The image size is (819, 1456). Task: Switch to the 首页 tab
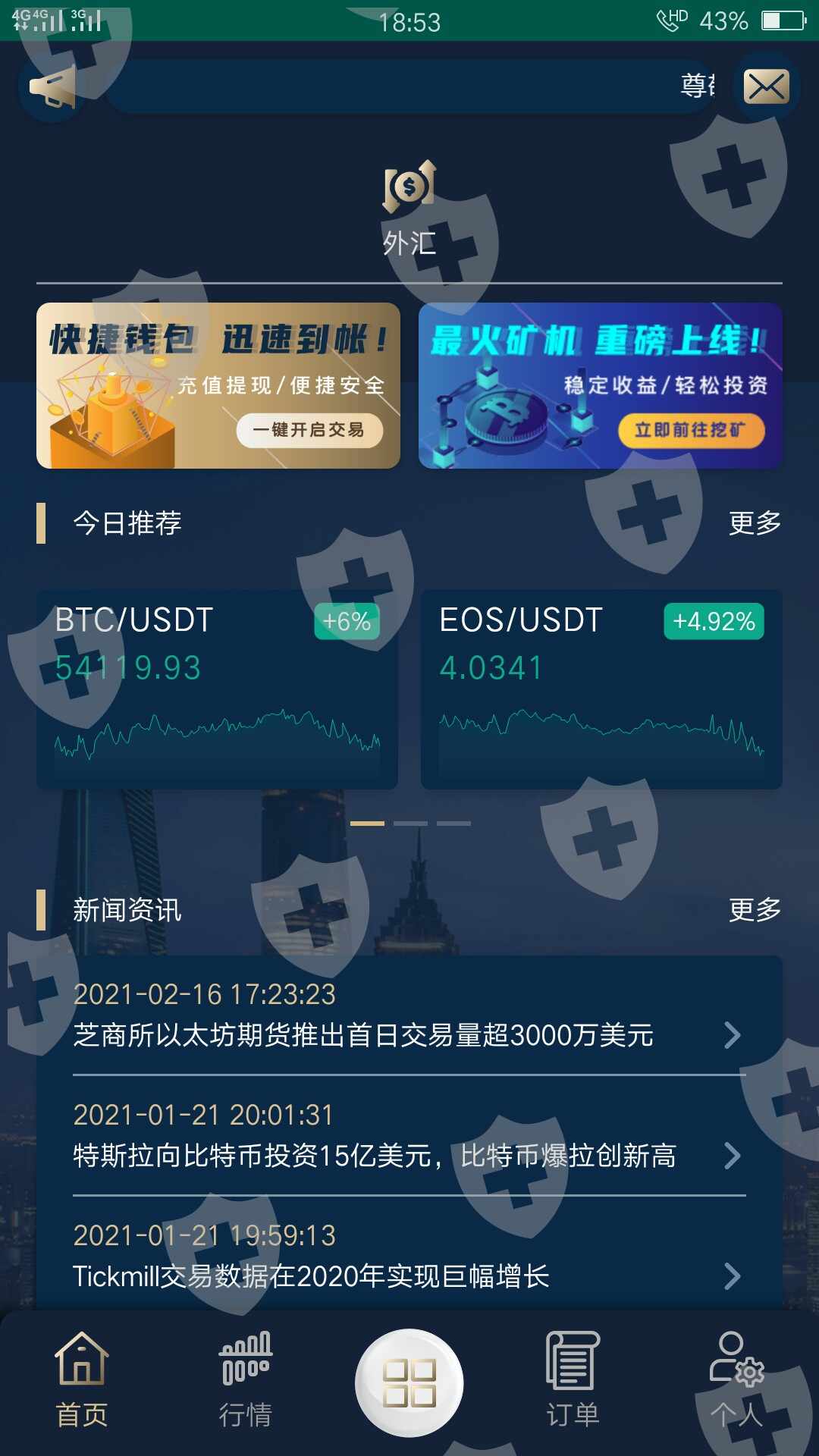coord(82,1380)
